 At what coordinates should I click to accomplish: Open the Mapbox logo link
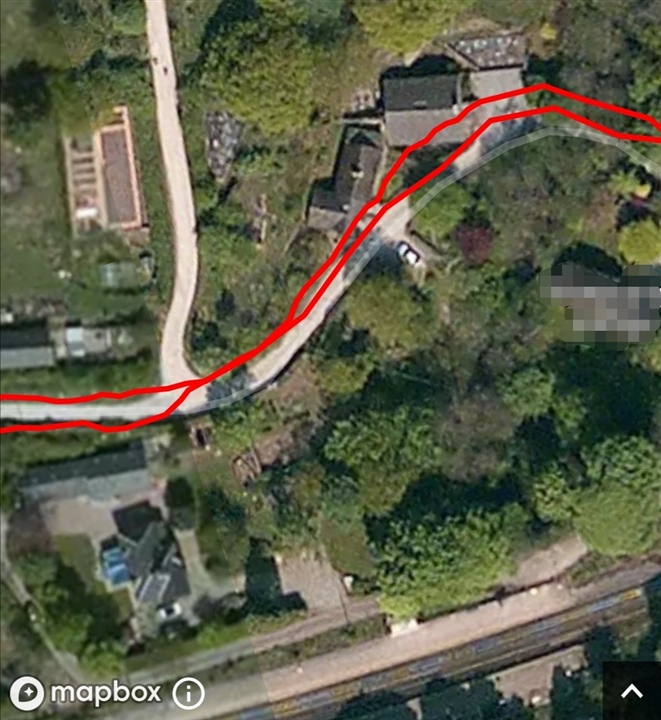click(x=85, y=693)
